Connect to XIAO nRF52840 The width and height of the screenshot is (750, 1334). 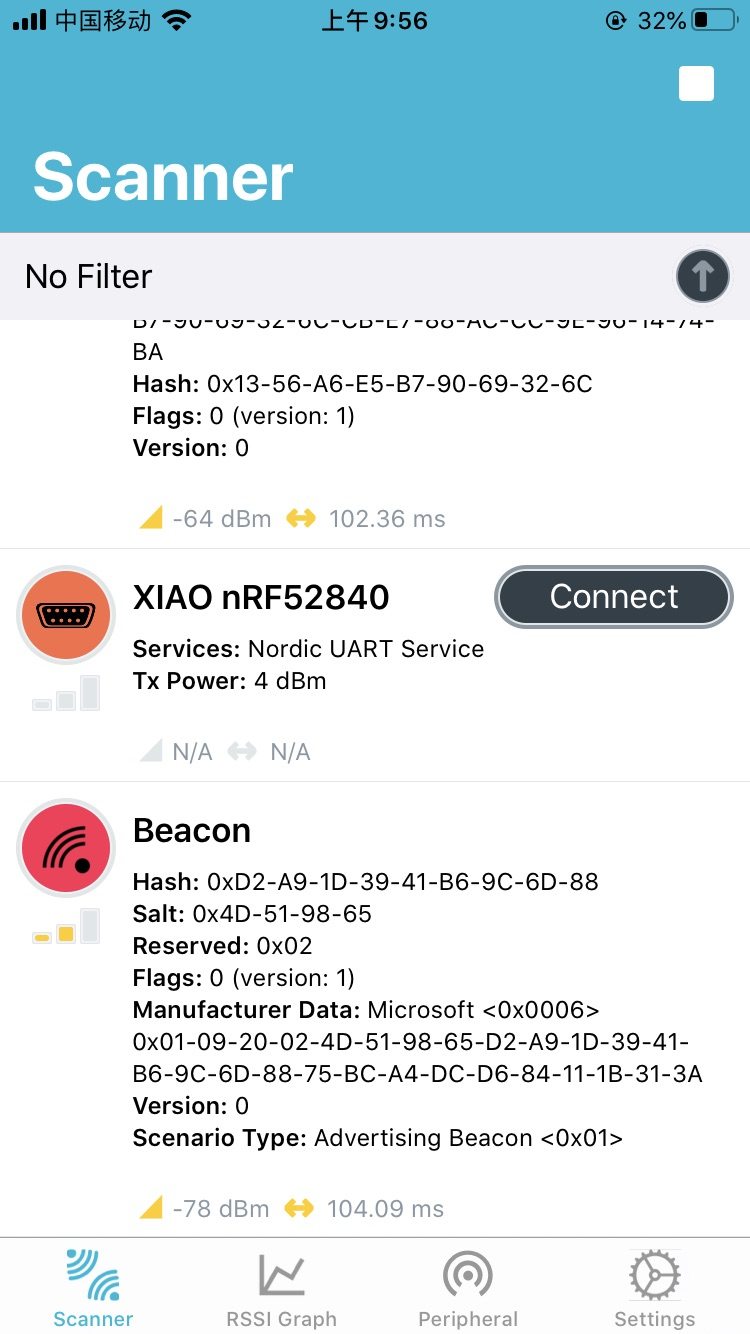[x=614, y=597]
